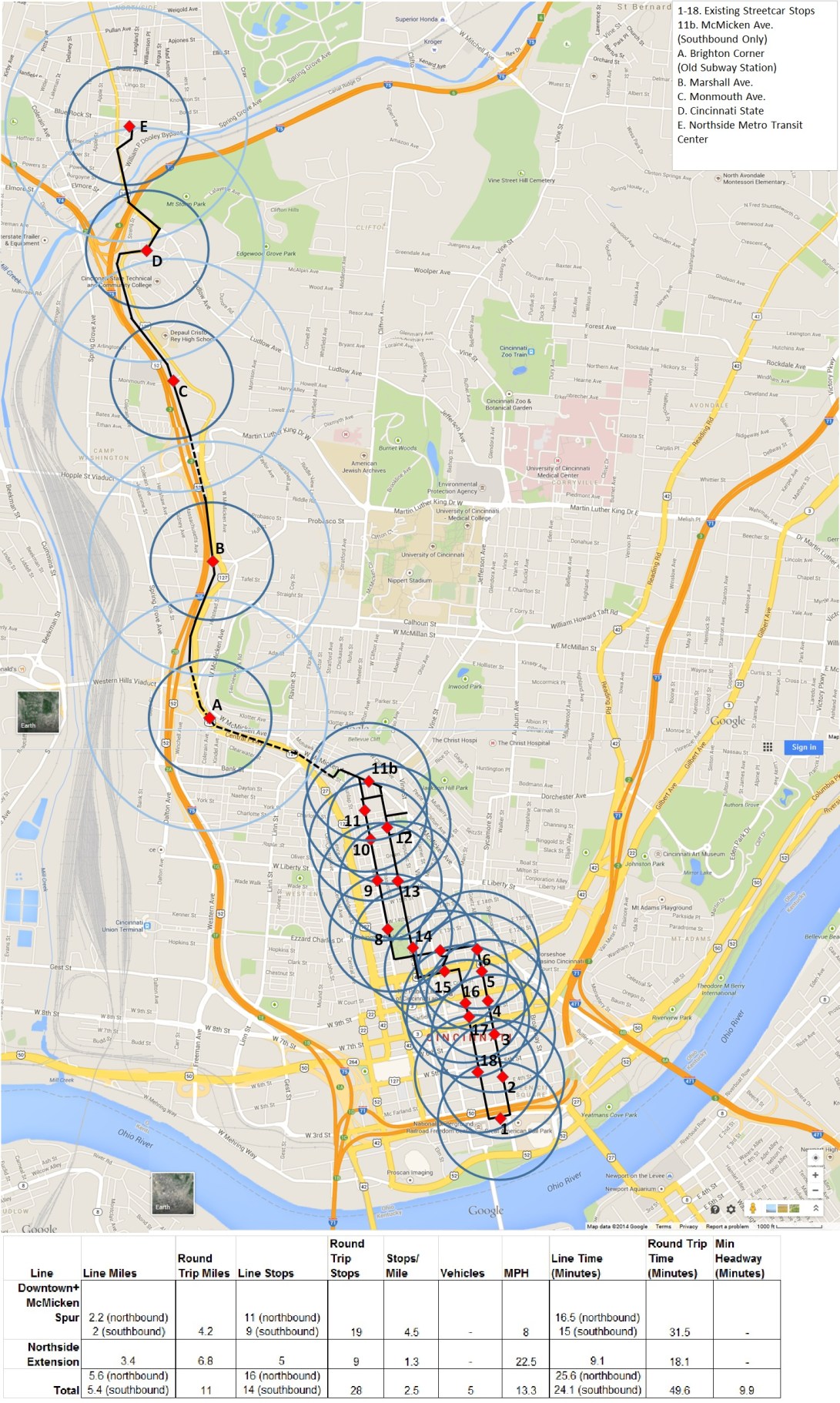Open the Privacy link

pyautogui.click(x=688, y=1225)
